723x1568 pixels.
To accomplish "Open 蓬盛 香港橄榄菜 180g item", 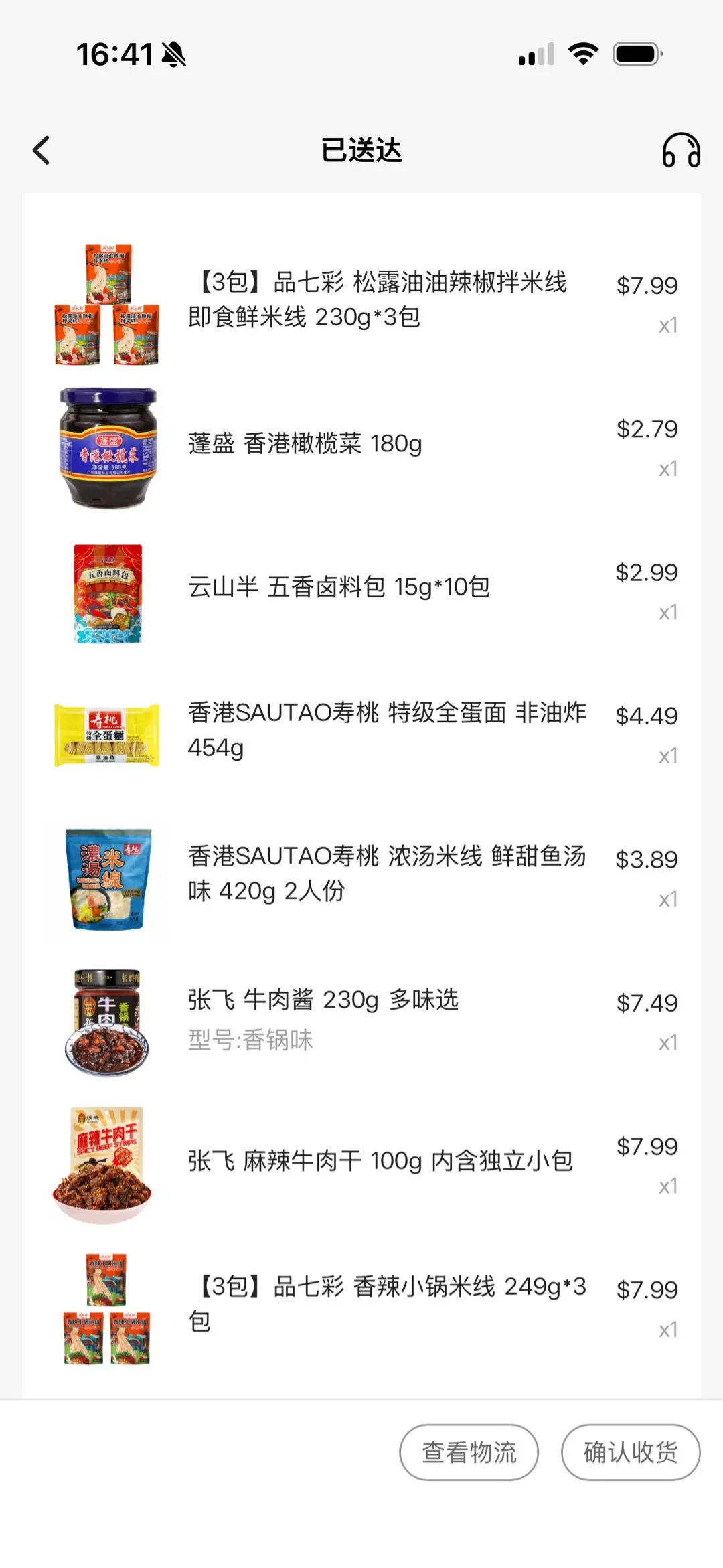I will point(305,444).
